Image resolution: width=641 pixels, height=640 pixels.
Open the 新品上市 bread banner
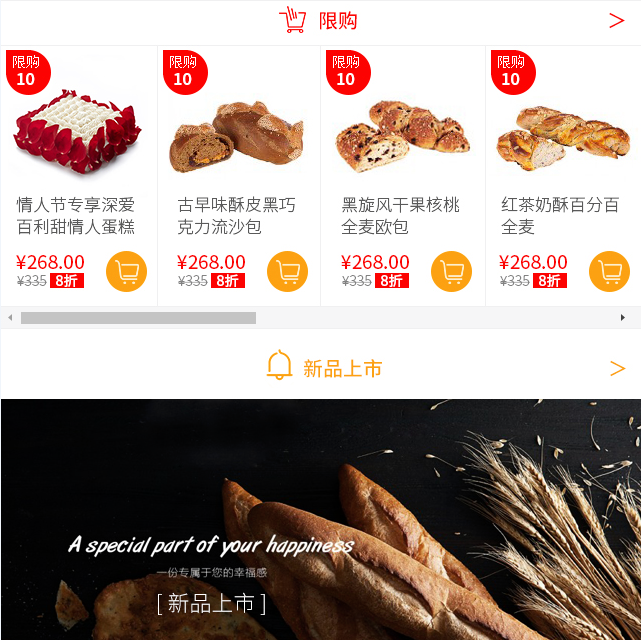click(x=320, y=520)
